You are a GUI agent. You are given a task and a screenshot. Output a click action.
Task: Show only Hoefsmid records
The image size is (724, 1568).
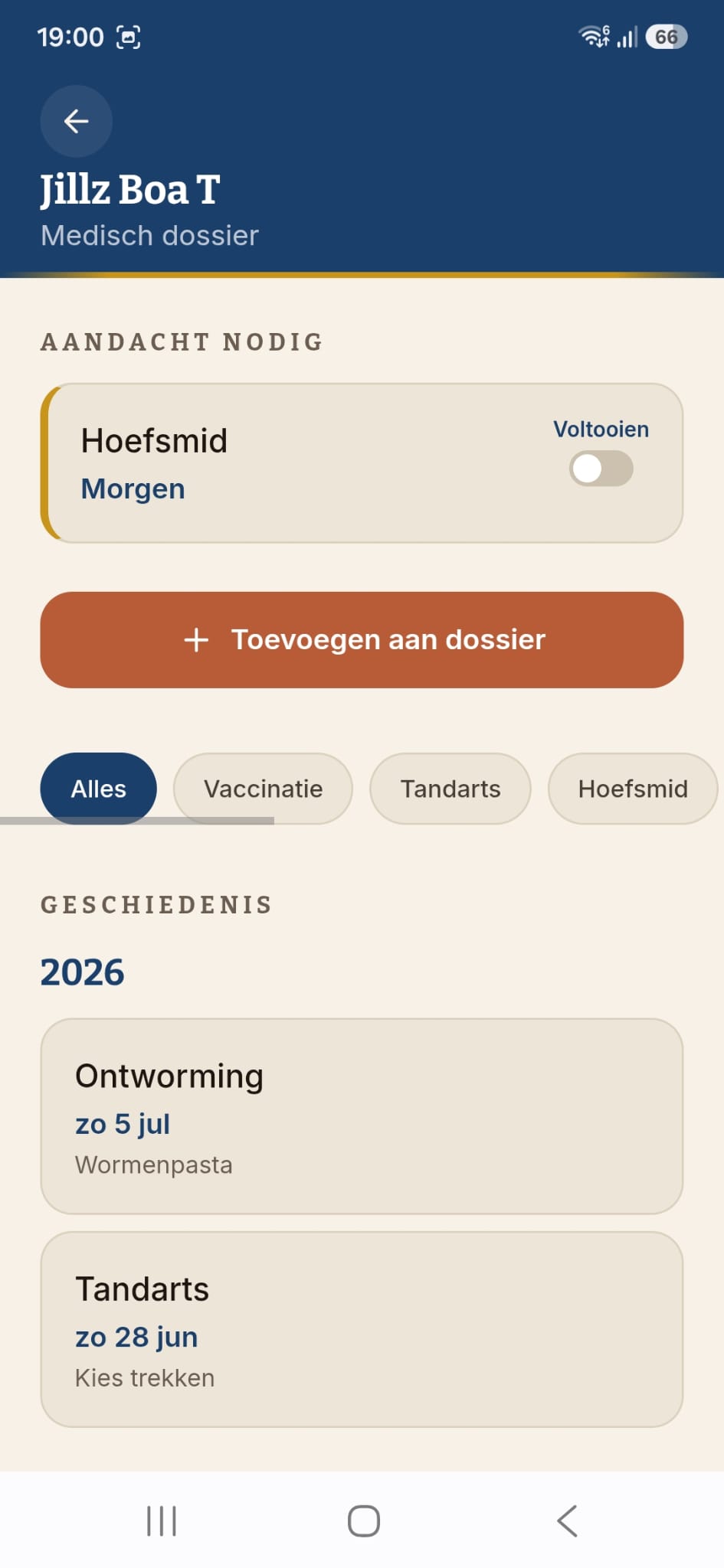(633, 789)
